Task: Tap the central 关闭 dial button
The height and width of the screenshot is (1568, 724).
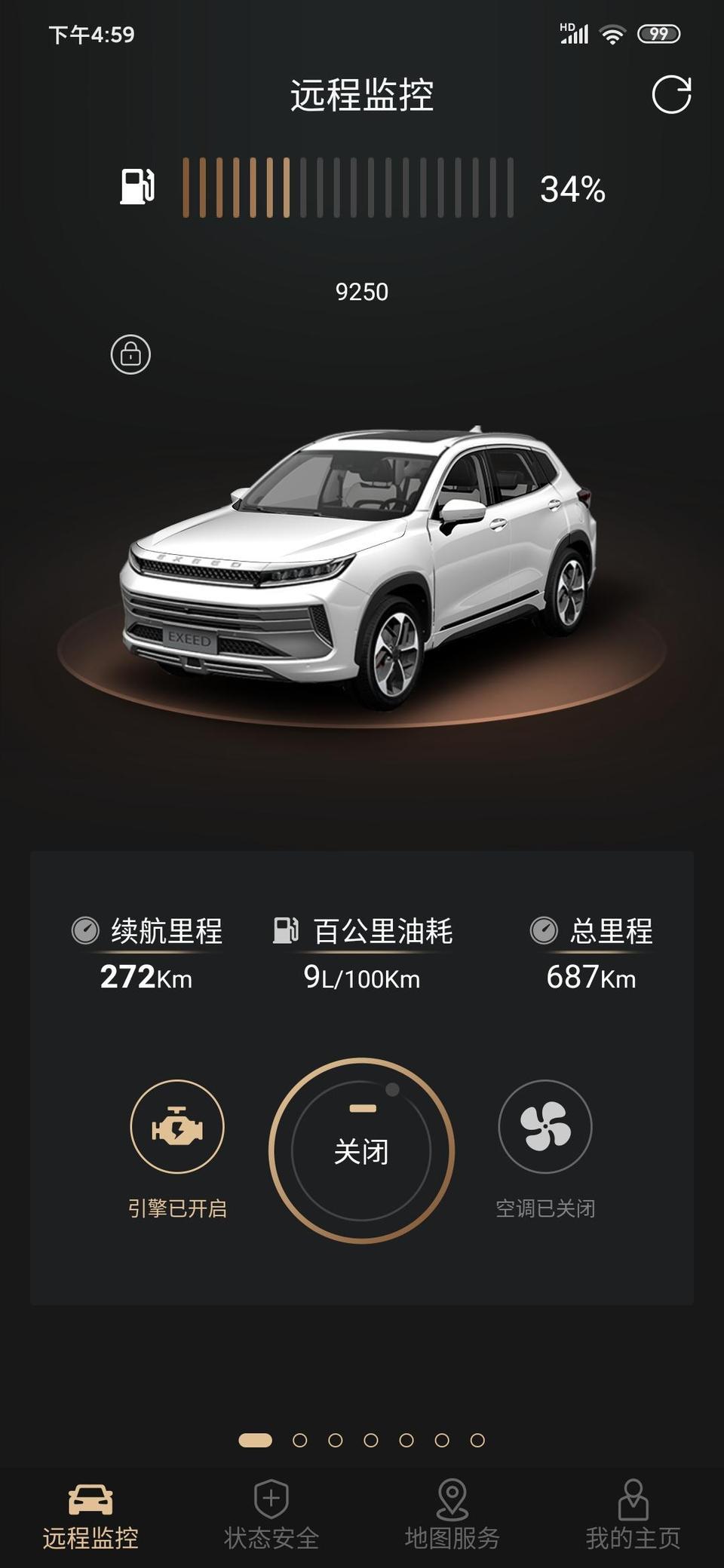Action: pyautogui.click(x=361, y=1150)
